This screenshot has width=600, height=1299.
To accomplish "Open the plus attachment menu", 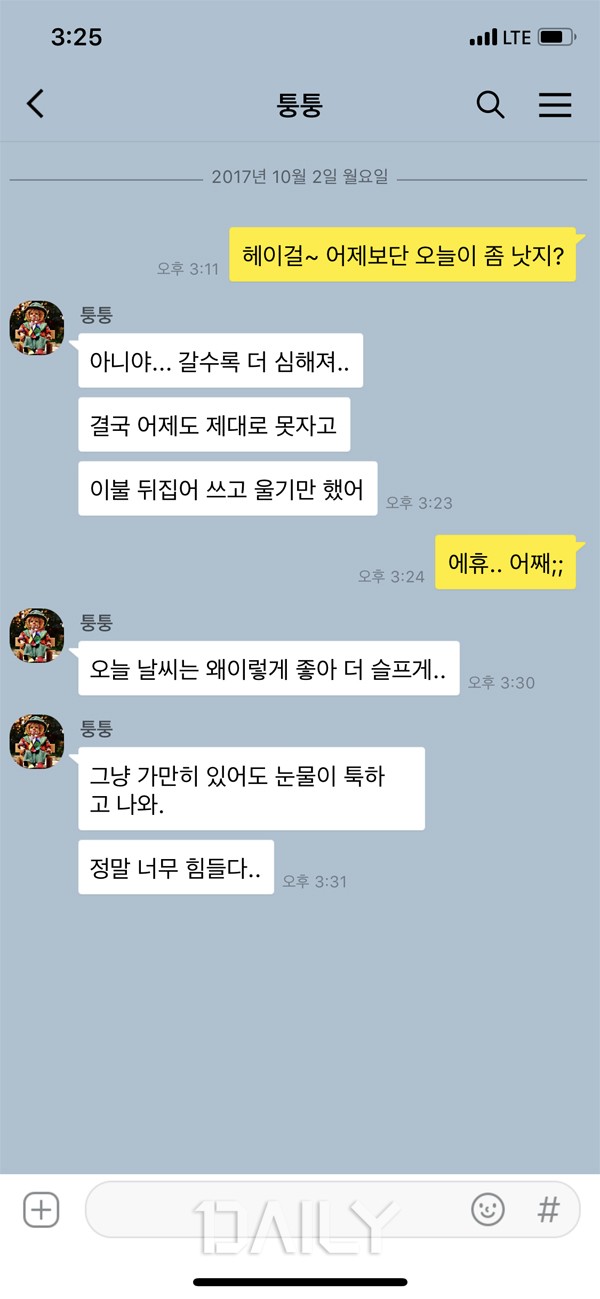I will 41,1210.
